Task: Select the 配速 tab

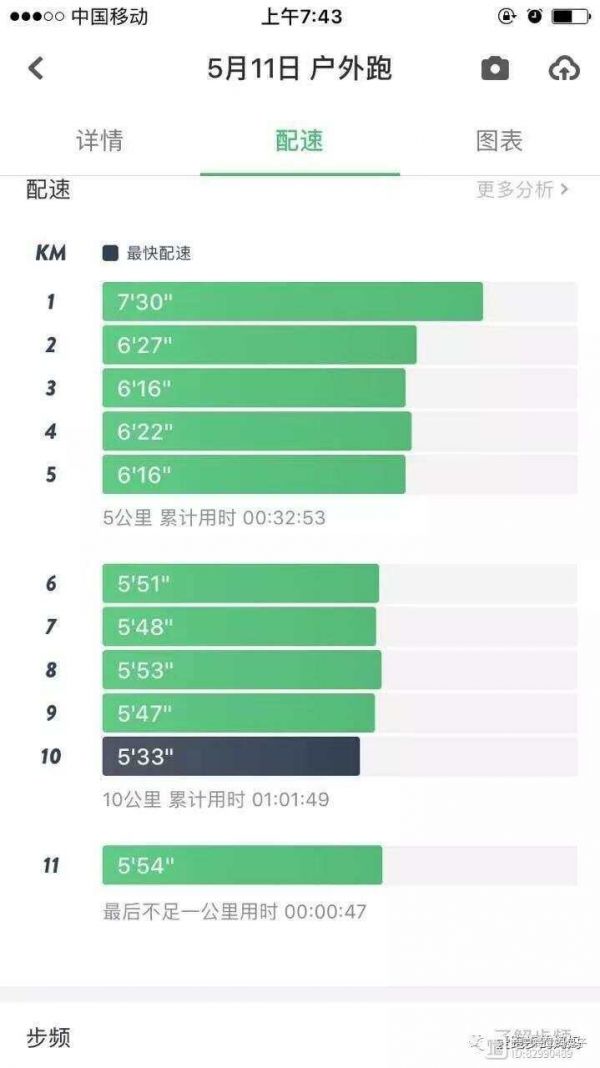Action: [300, 140]
